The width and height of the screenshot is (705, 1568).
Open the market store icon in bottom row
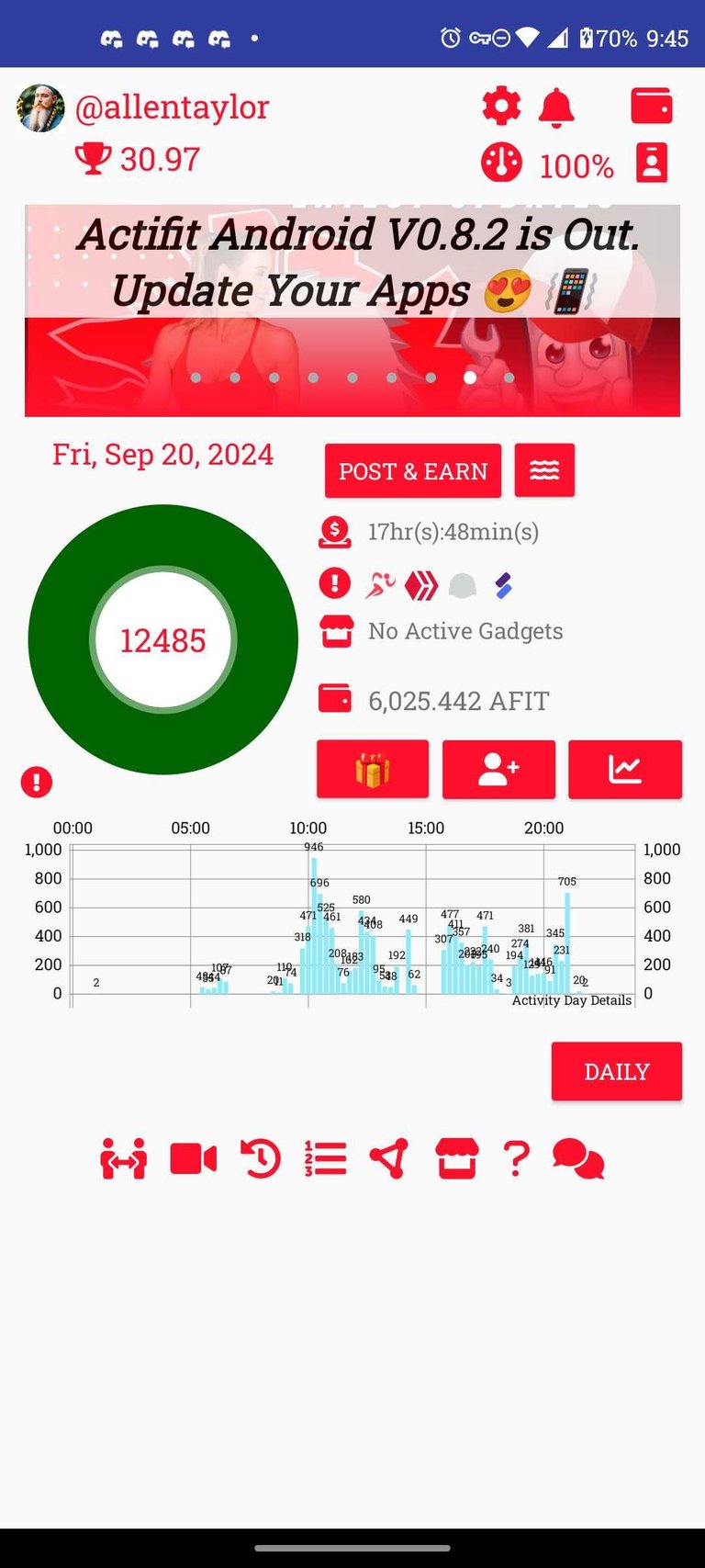coord(457,1159)
